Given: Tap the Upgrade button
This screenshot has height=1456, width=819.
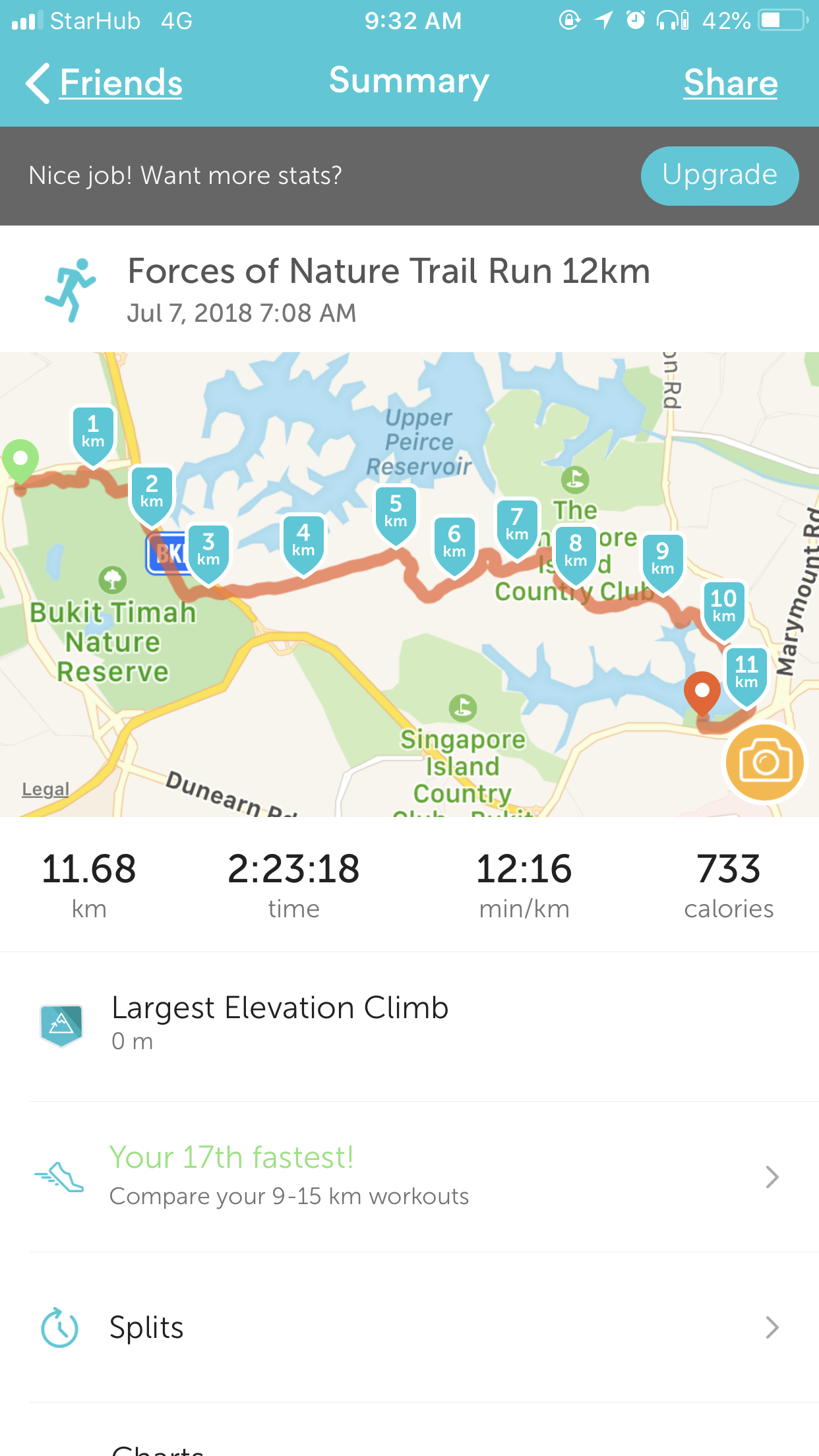Looking at the screenshot, I should click(x=719, y=175).
